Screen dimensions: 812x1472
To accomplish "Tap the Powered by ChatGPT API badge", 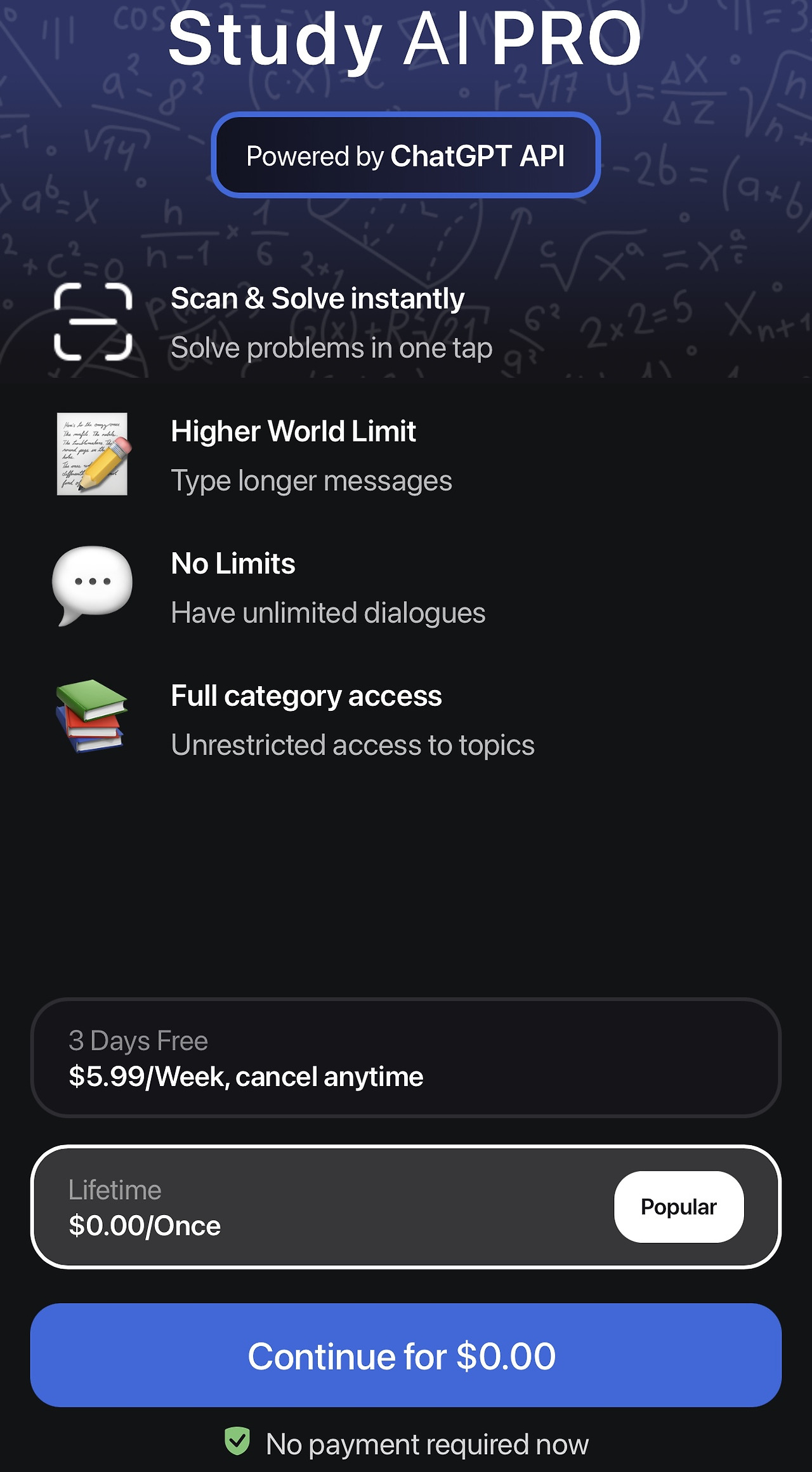I will tap(406, 156).
